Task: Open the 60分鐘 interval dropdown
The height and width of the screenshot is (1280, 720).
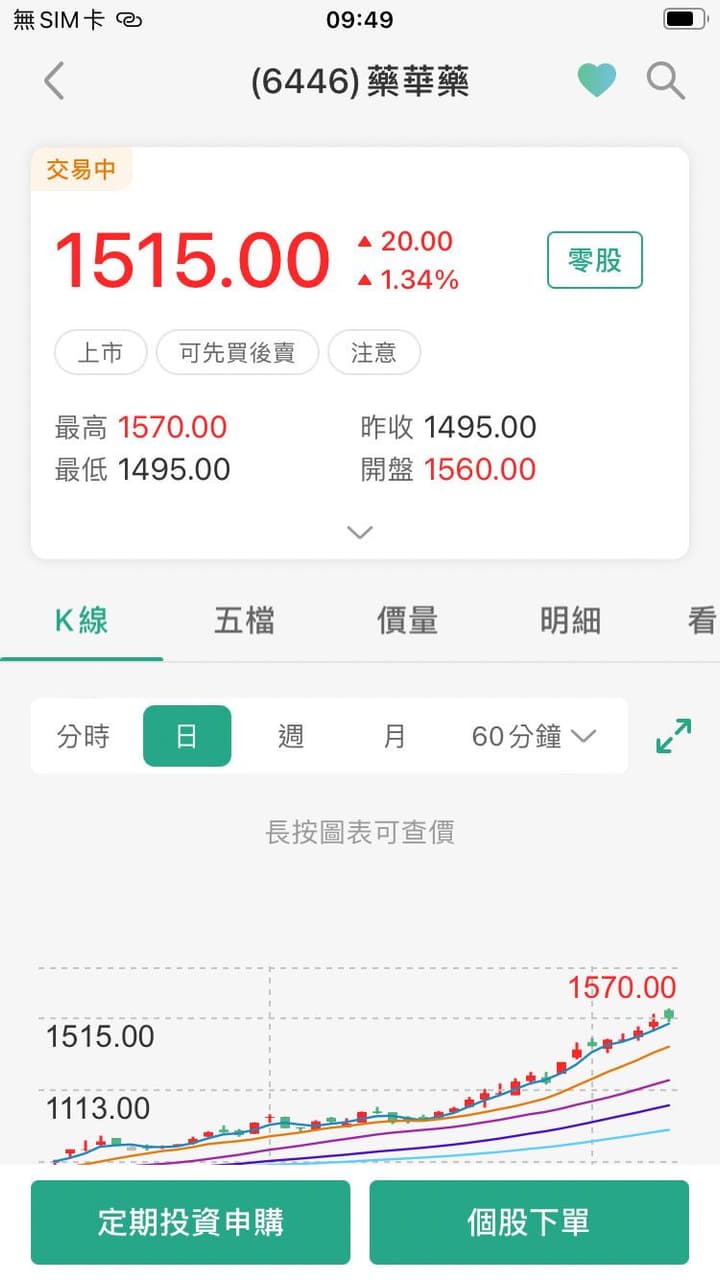Action: pyautogui.click(x=534, y=737)
